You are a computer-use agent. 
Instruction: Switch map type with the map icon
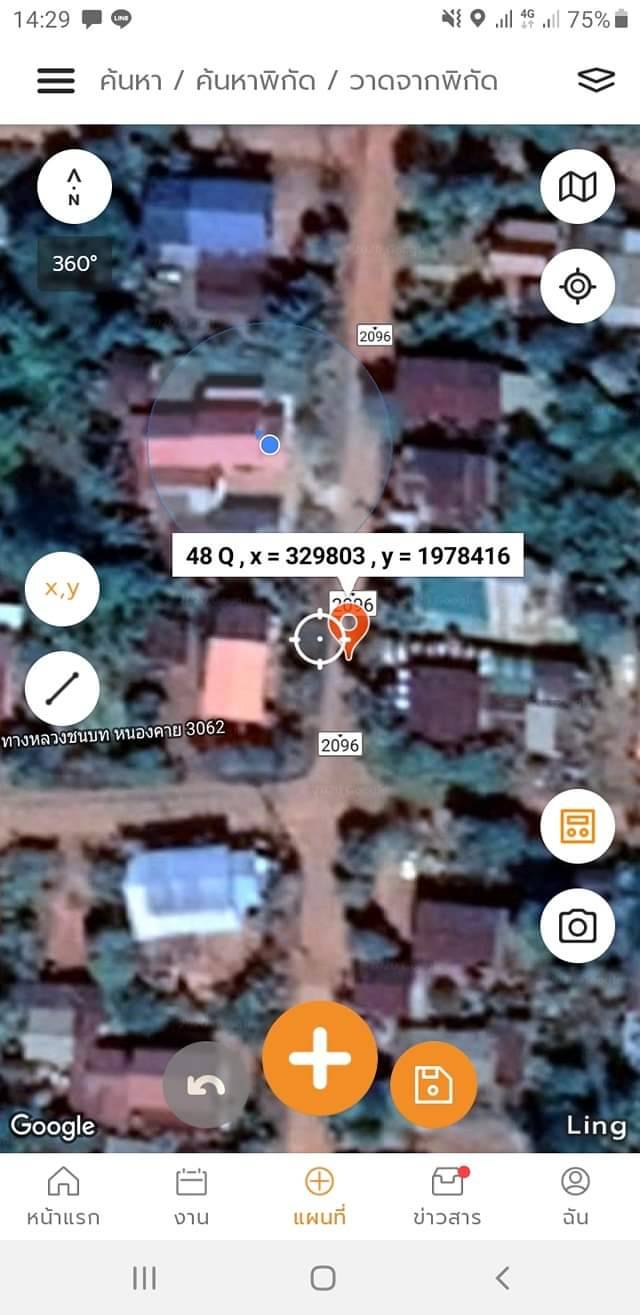[577, 186]
